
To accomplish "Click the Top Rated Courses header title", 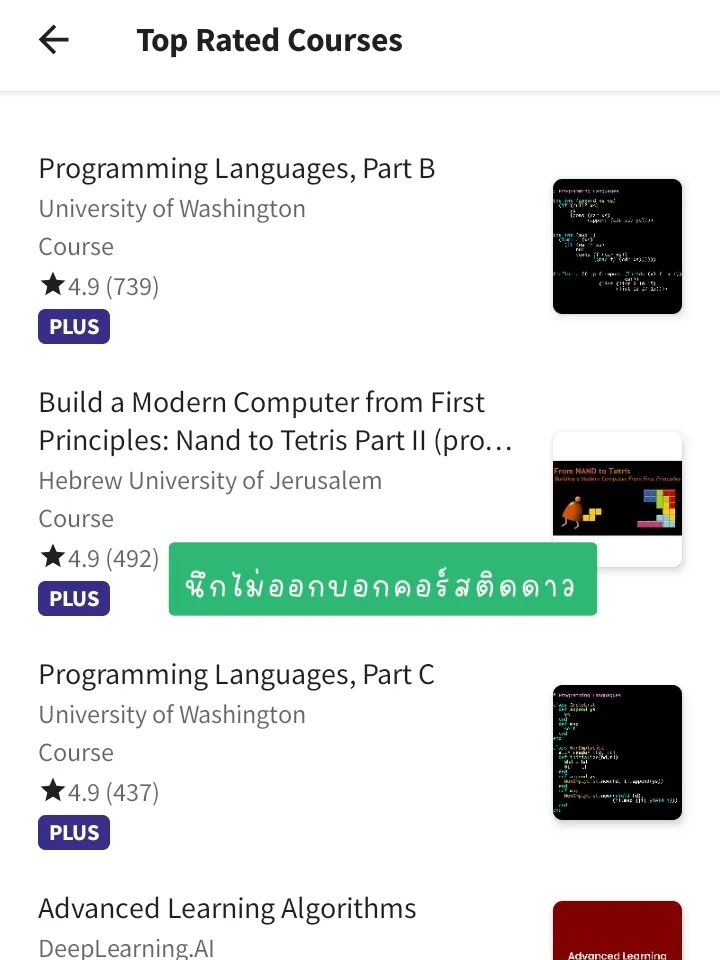I will coord(269,40).
